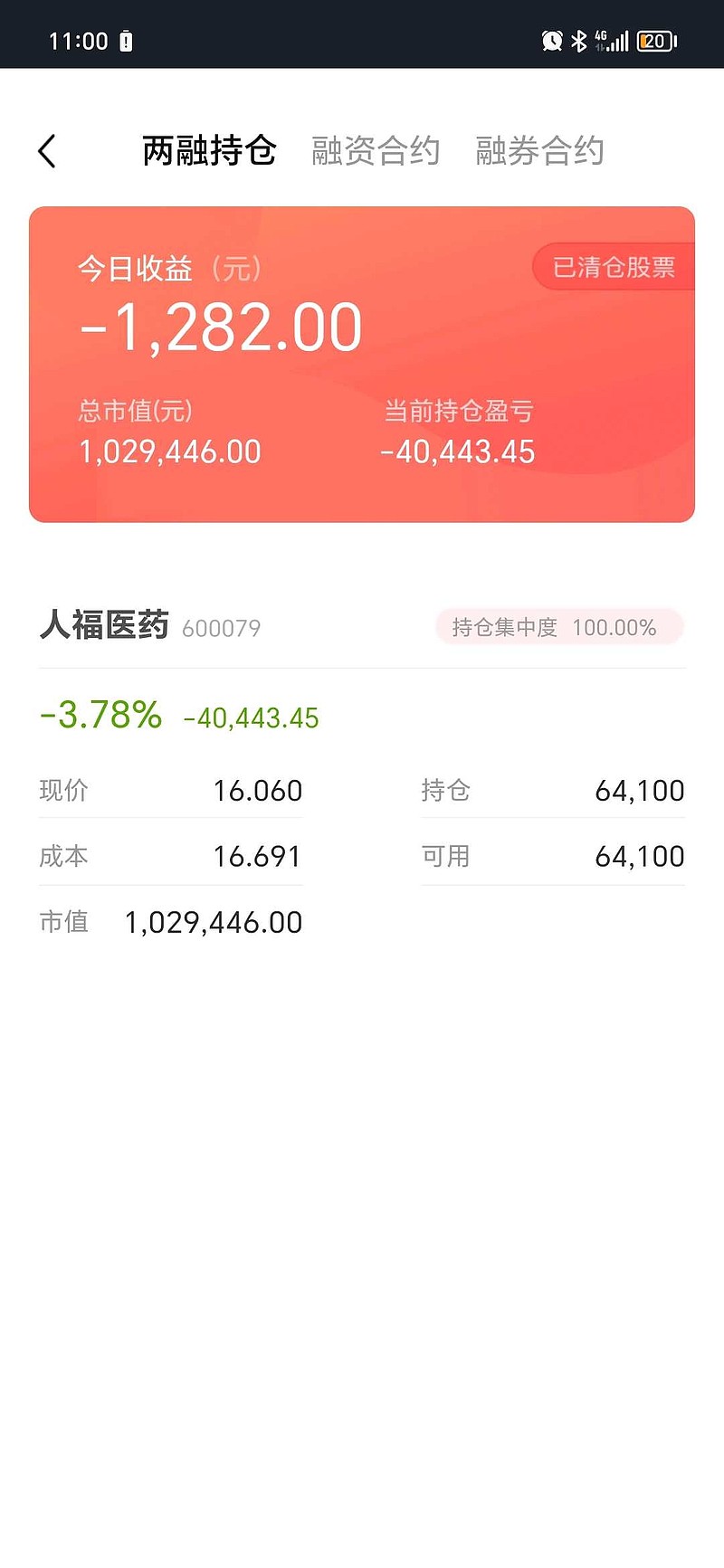Open the 已清仓股票 button
Image resolution: width=724 pixels, height=1568 pixels.
(614, 267)
